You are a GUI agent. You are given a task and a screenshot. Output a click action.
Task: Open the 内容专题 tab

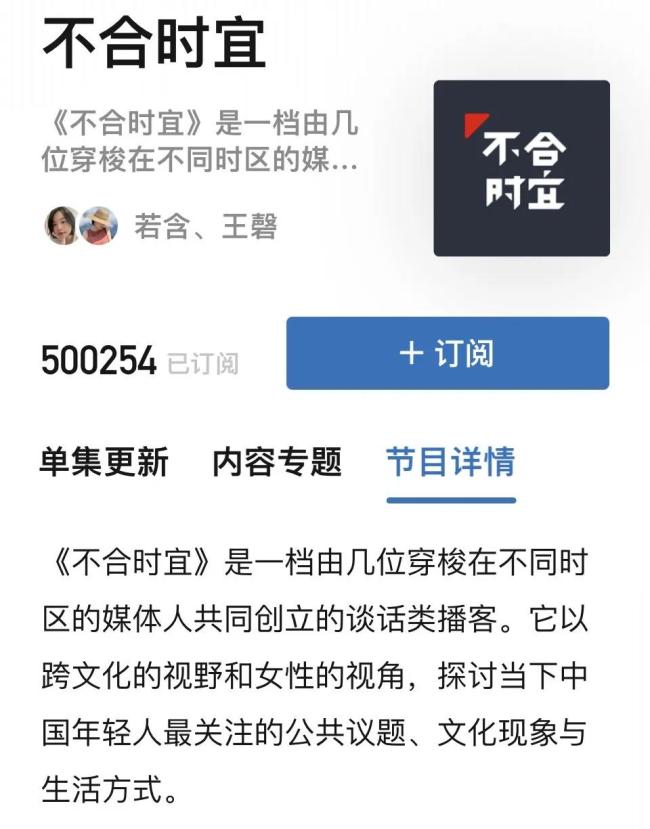pos(277,462)
